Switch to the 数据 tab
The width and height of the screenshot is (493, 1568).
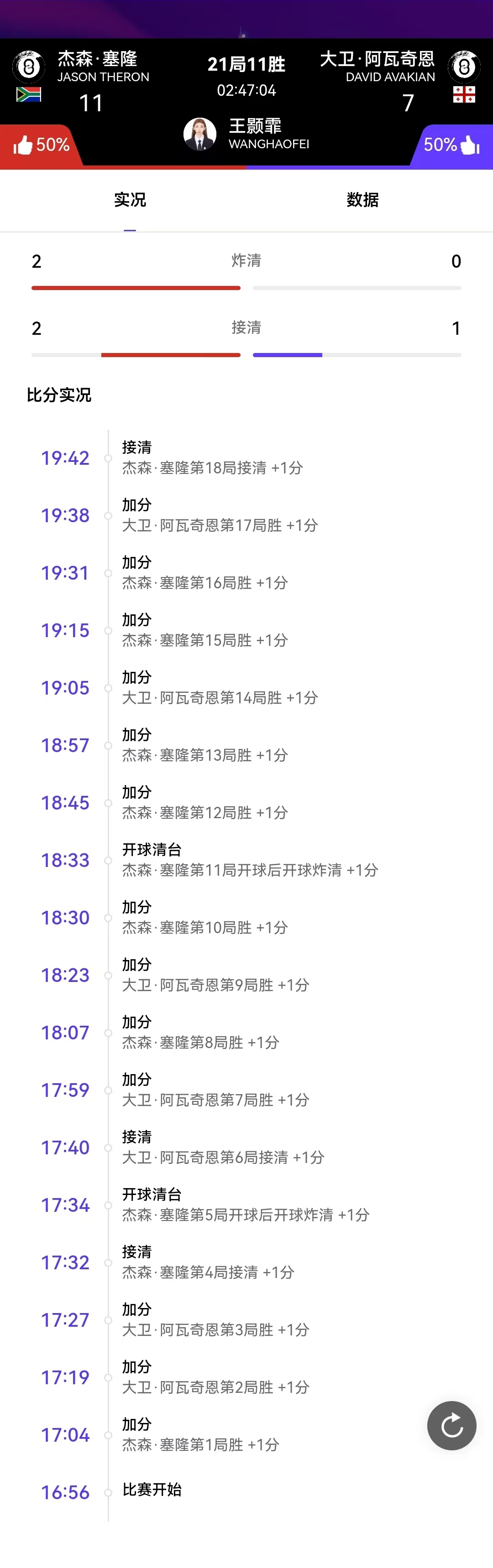pyautogui.click(x=362, y=200)
